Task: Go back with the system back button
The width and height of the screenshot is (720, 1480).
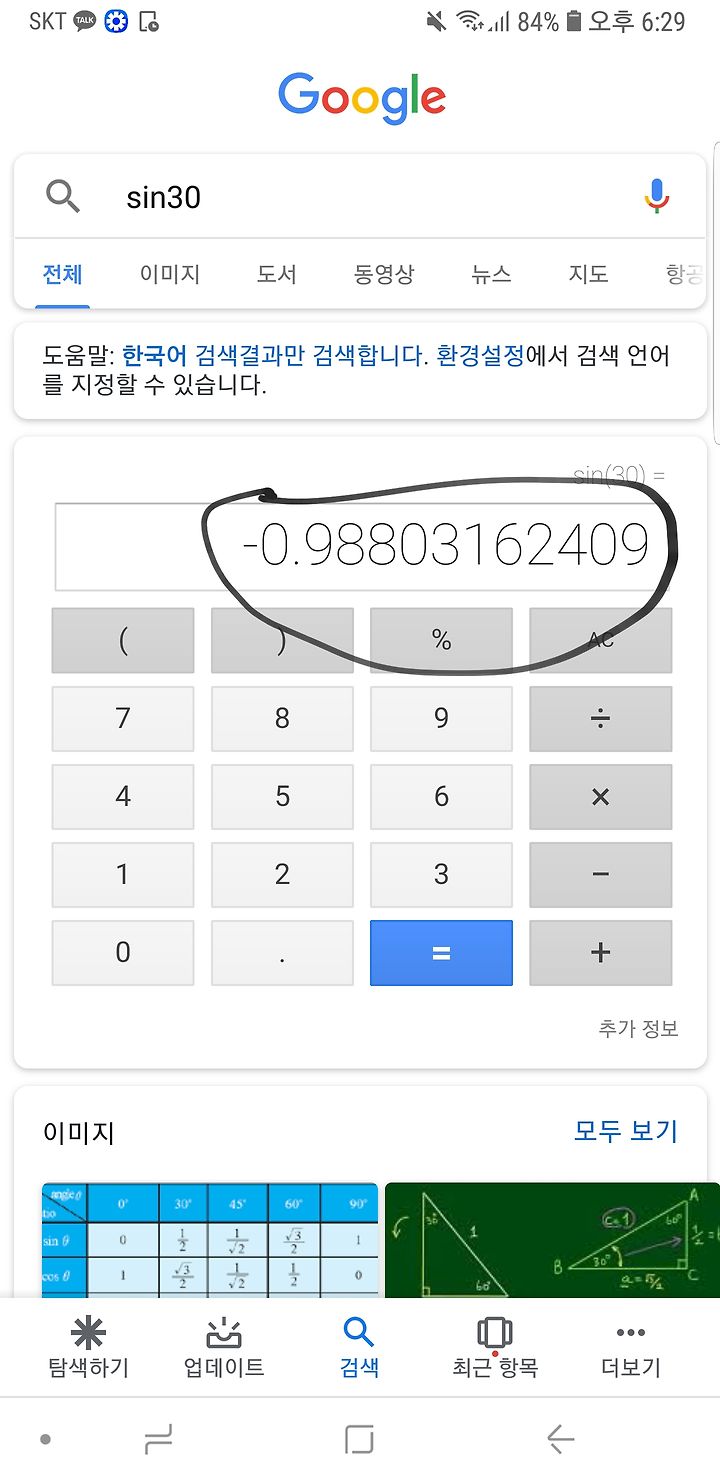Action: (560, 1440)
